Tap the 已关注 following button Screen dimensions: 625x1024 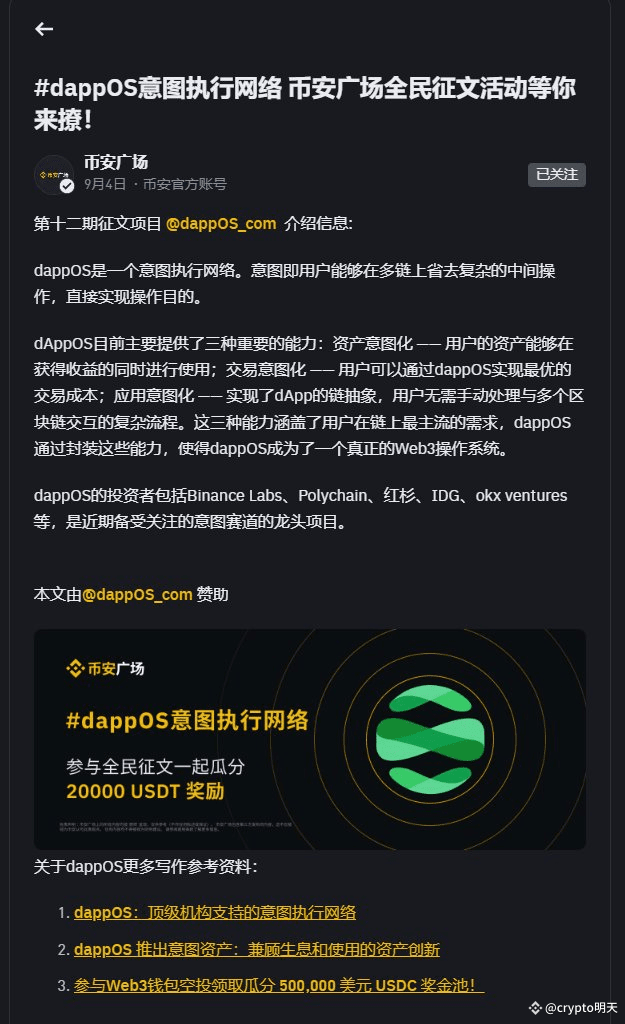(x=556, y=174)
